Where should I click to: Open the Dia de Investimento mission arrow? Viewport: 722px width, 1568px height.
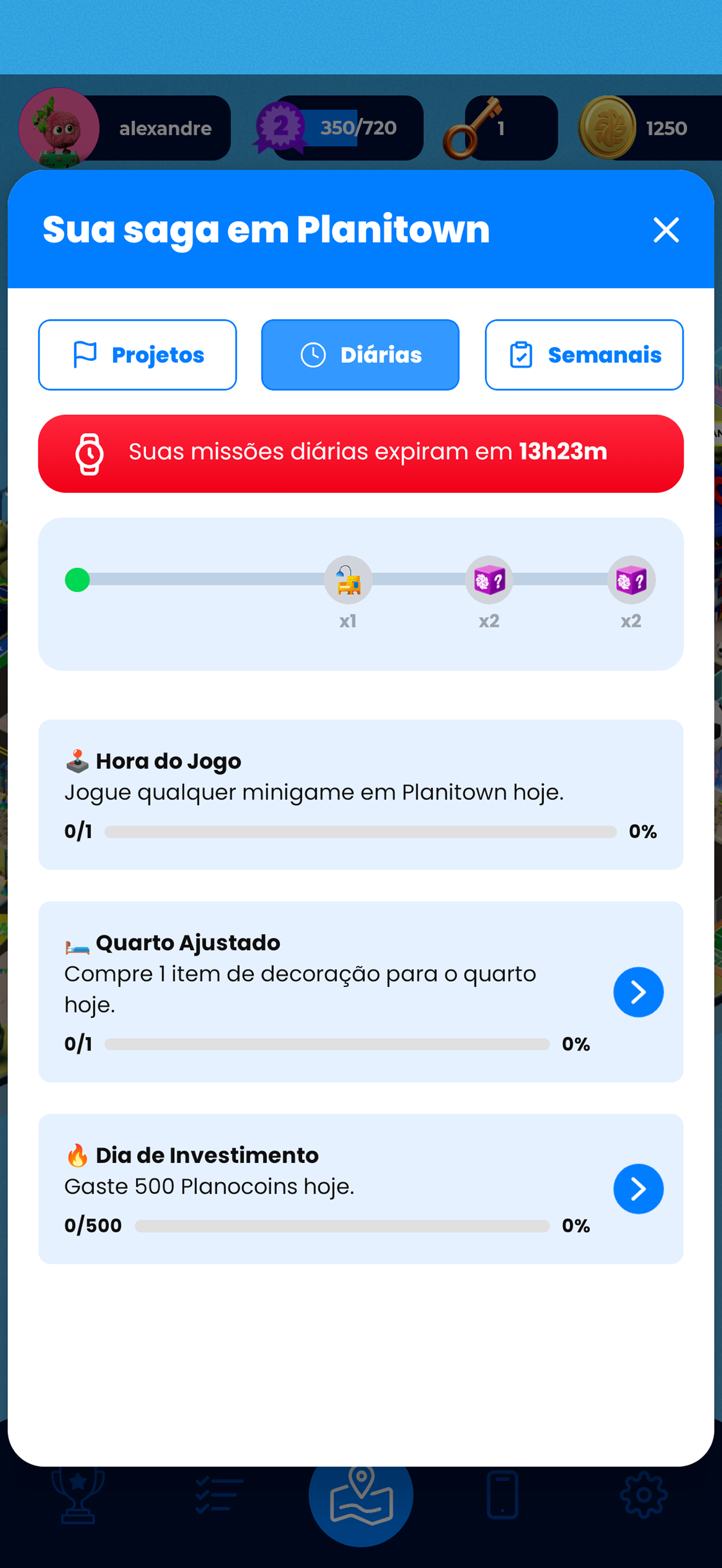[x=638, y=1189]
